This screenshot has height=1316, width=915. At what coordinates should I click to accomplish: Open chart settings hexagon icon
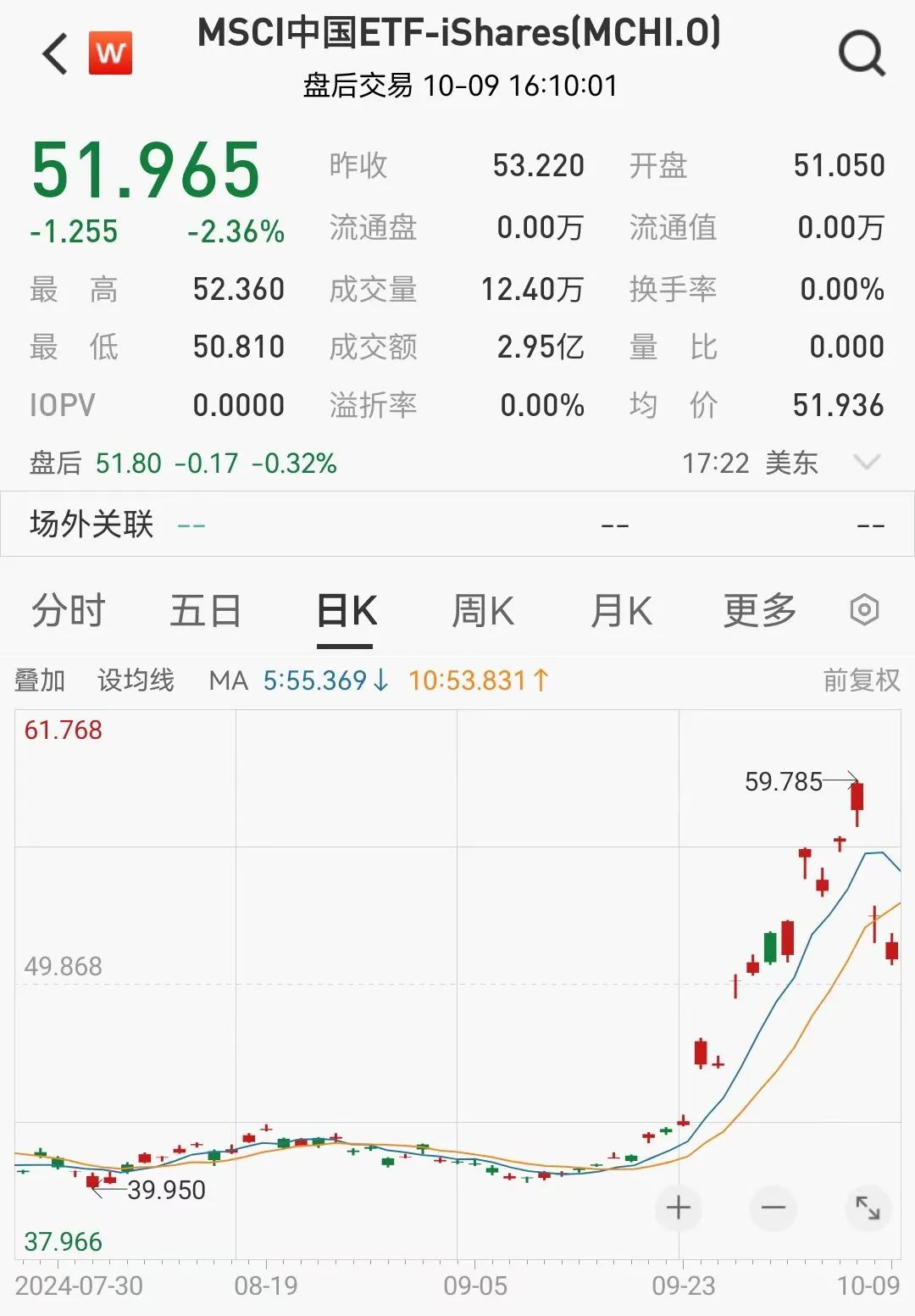coord(864,610)
